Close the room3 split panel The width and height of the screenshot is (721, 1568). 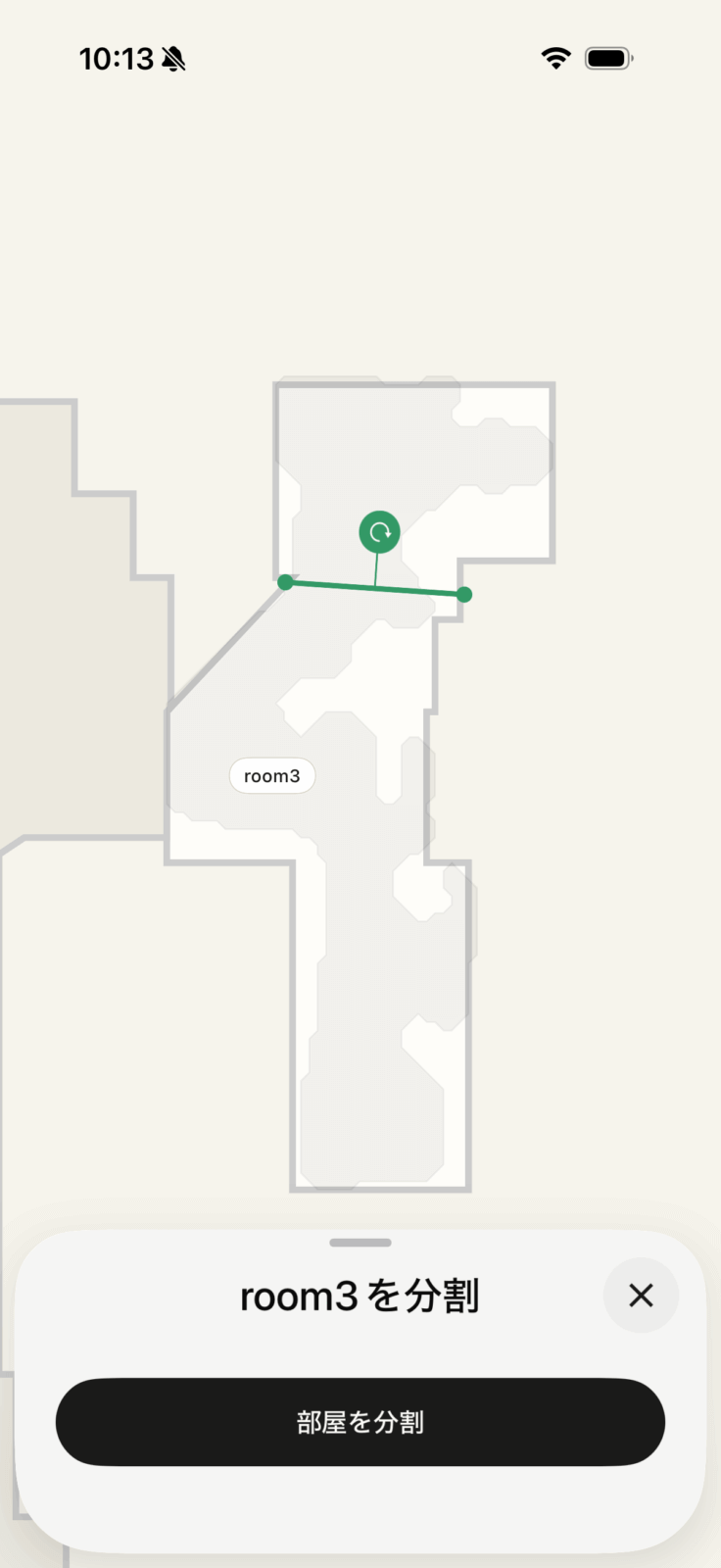pyautogui.click(x=641, y=1296)
